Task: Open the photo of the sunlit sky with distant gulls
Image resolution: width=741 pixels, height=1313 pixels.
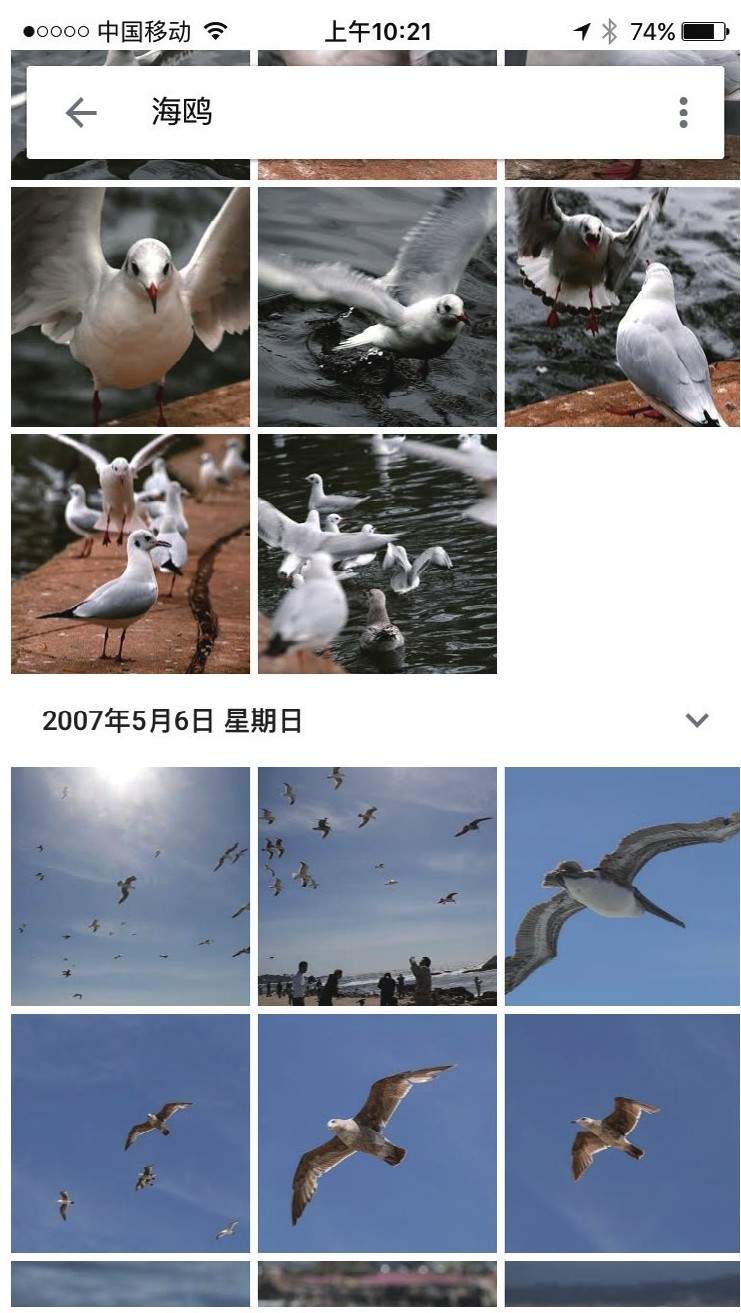Action: coord(131,886)
